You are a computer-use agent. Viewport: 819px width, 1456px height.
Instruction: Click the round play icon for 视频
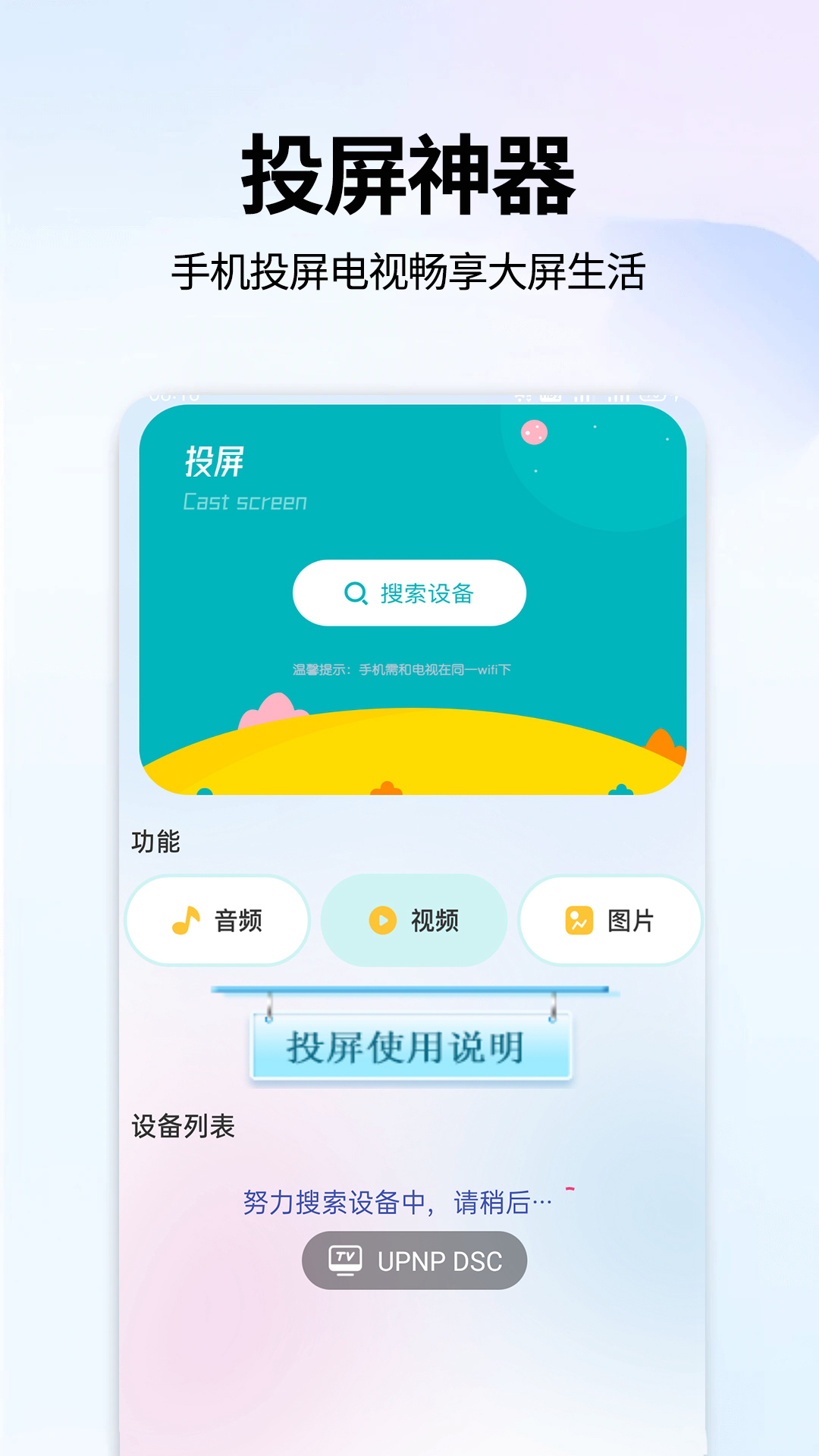381,920
